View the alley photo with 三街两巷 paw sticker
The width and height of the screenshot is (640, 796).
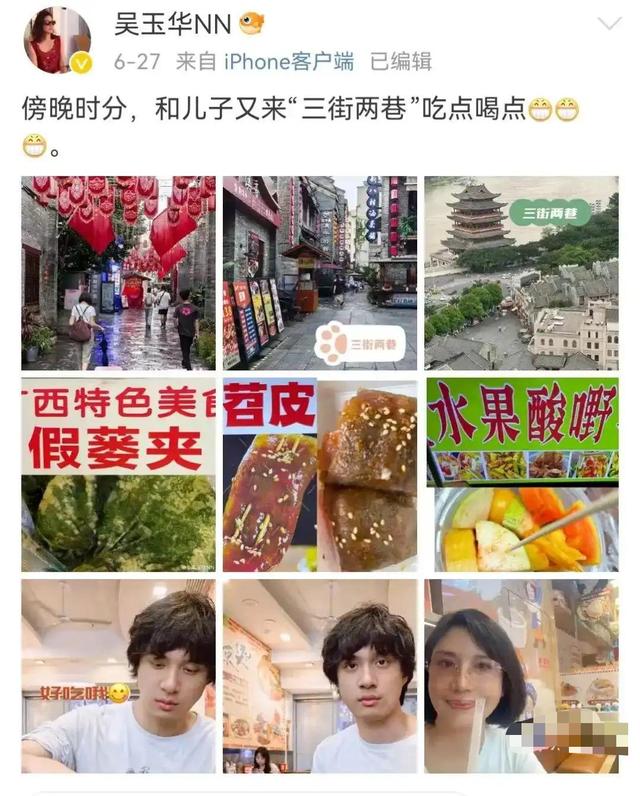(320, 273)
